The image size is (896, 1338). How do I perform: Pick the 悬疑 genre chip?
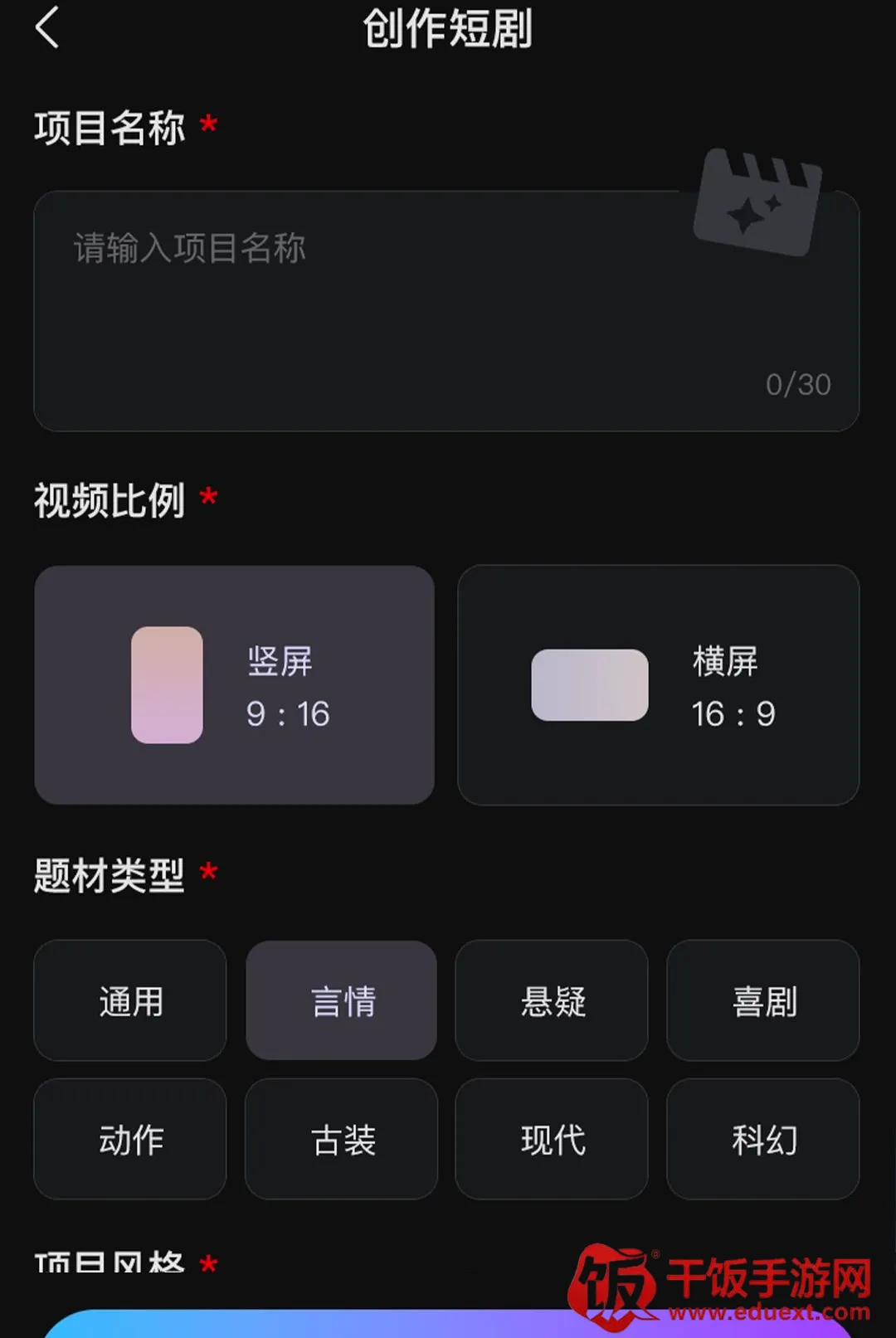click(x=552, y=1000)
